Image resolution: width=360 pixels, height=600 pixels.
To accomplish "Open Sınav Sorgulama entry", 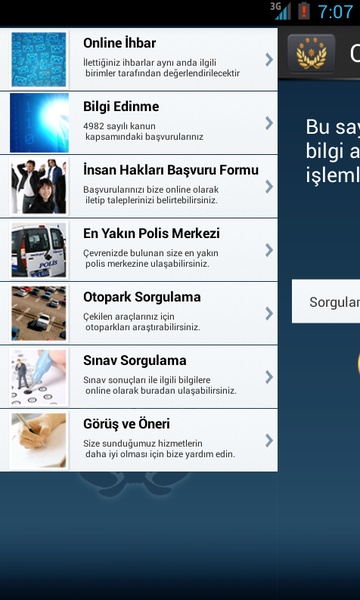I will [138, 377].
